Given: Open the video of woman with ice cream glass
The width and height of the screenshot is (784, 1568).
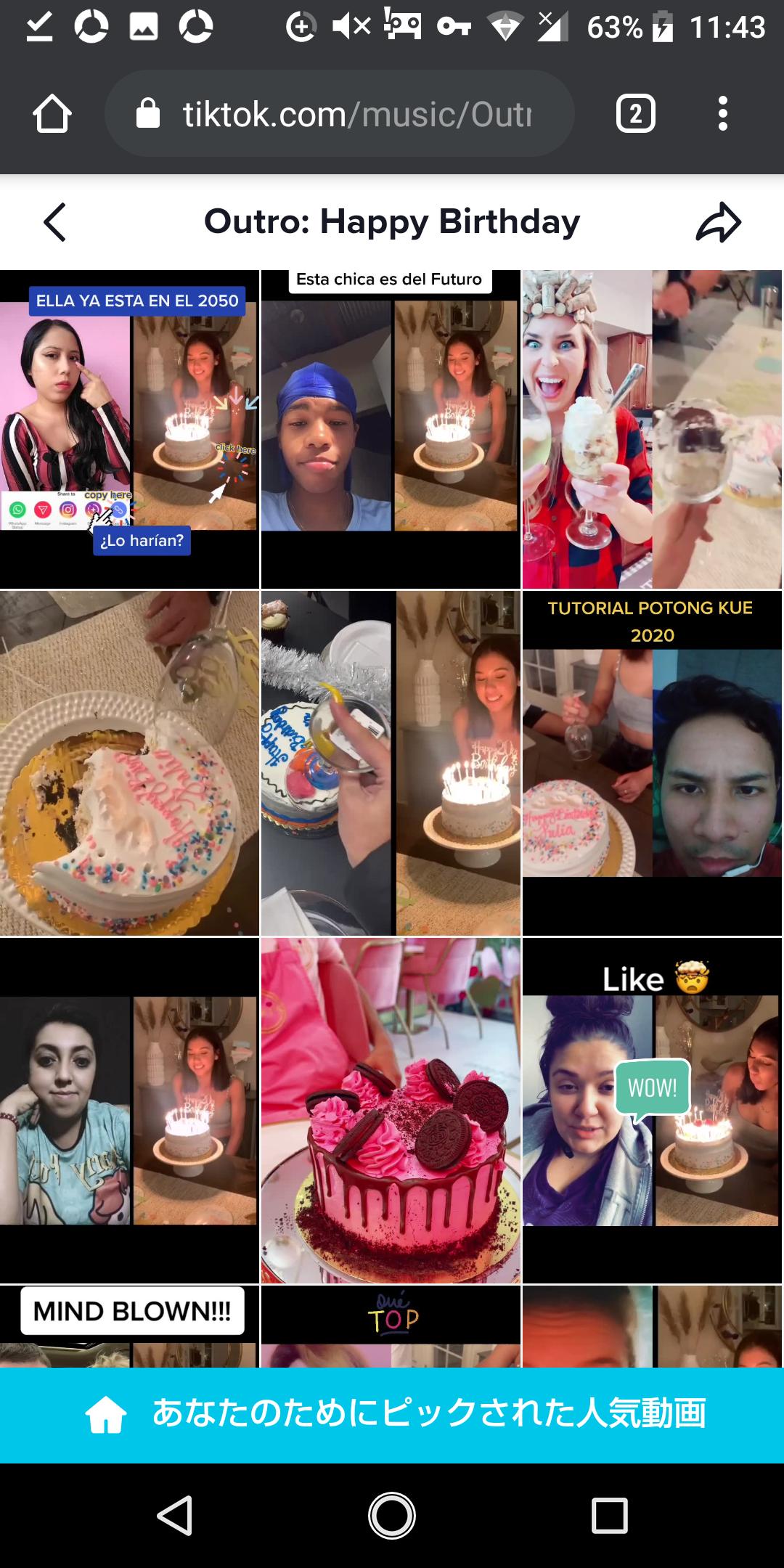Looking at the screenshot, I should 652,428.
